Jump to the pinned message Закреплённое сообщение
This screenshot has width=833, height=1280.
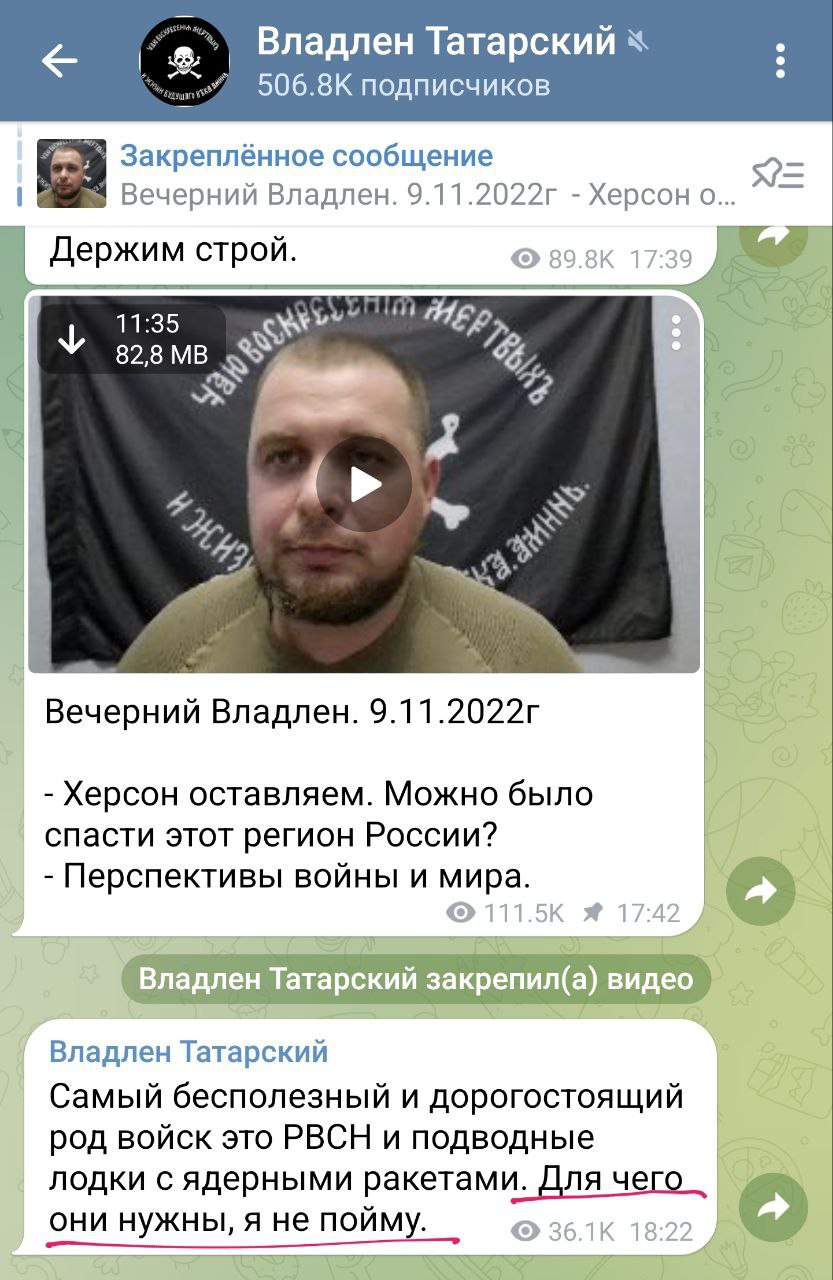pos(400,174)
